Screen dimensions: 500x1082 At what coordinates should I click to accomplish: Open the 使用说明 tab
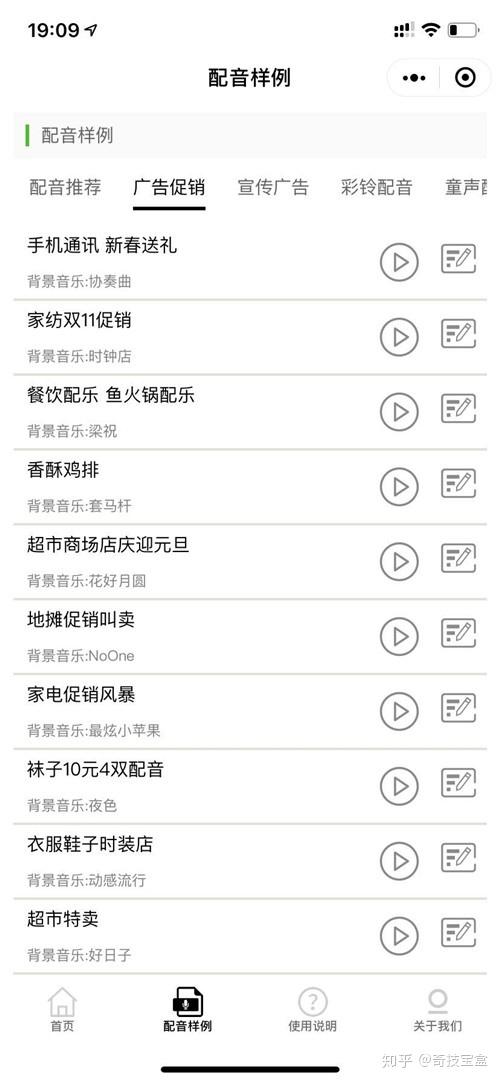click(312, 1010)
